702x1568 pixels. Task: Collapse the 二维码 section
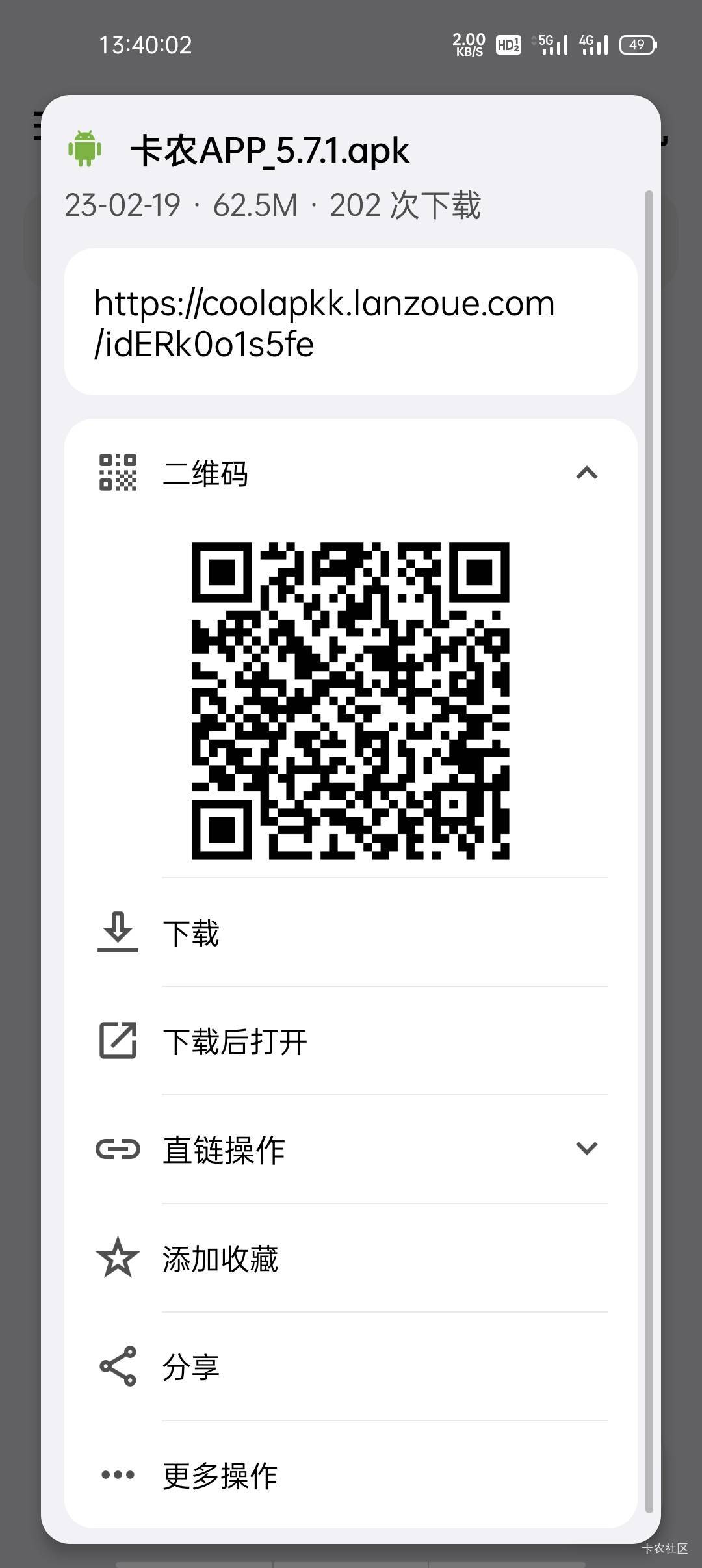[x=586, y=473]
